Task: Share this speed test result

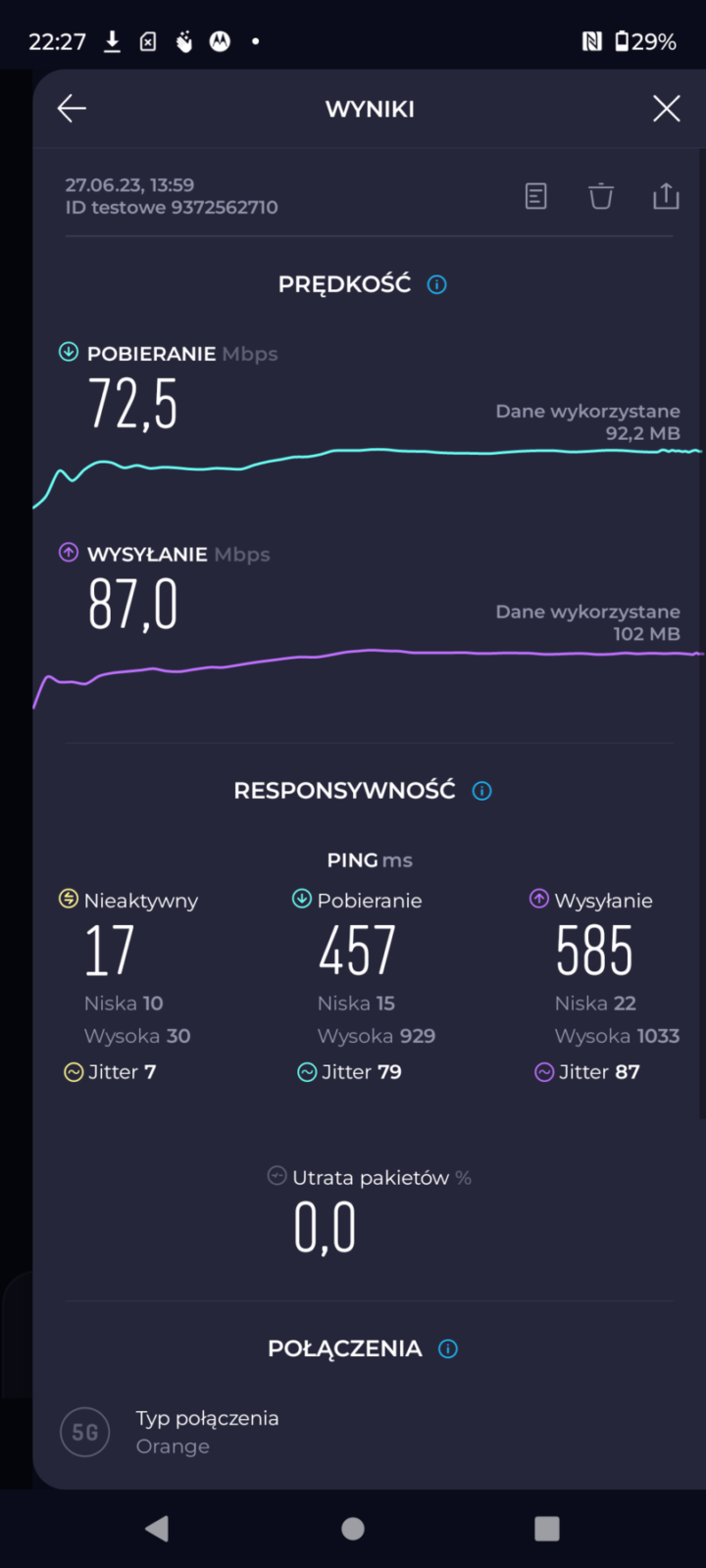Action: pyautogui.click(x=666, y=196)
